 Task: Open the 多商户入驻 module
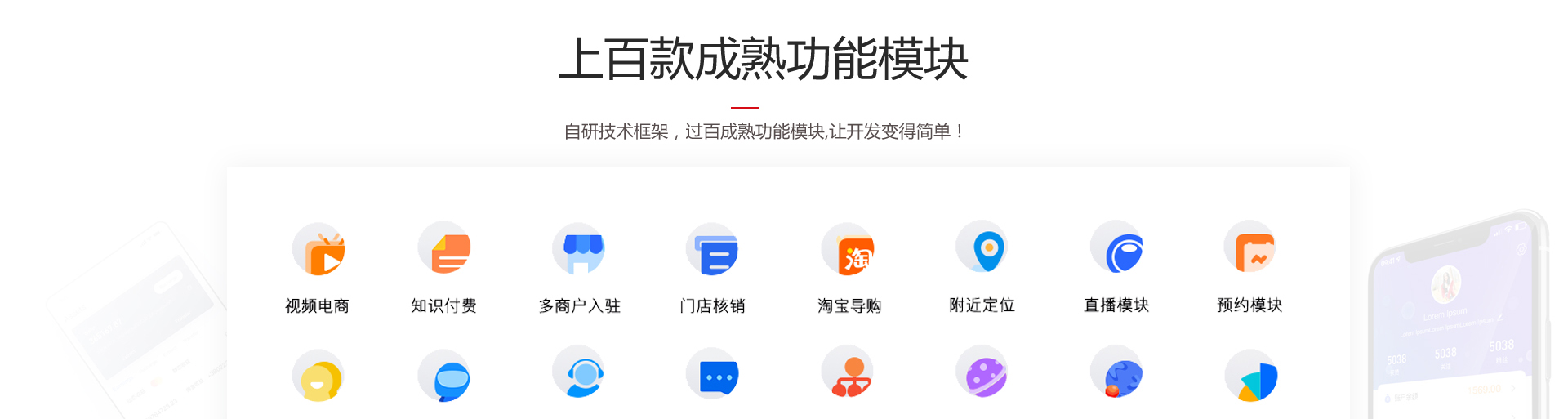coord(579,249)
